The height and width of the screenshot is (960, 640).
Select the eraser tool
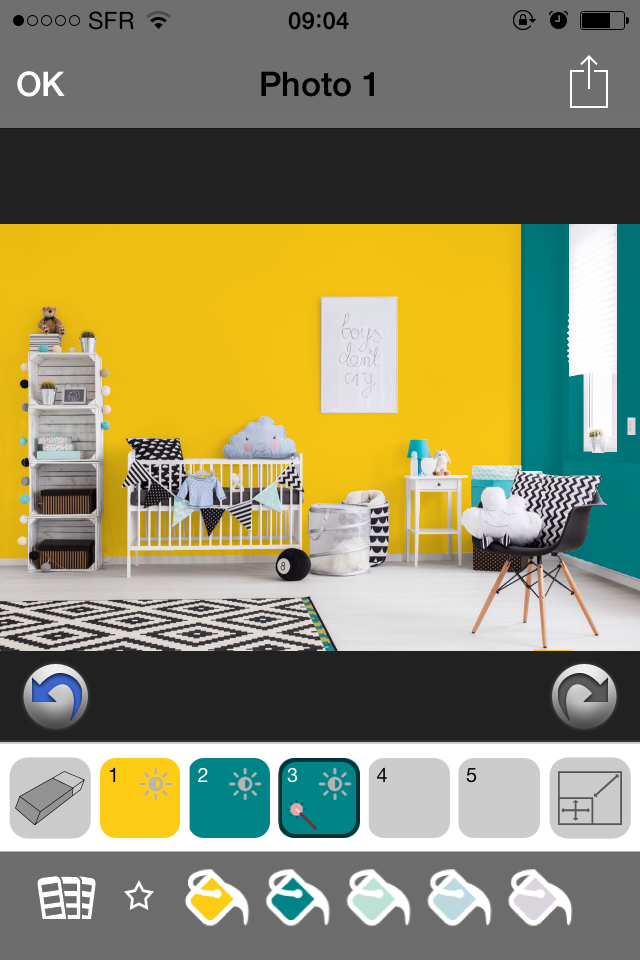point(50,797)
